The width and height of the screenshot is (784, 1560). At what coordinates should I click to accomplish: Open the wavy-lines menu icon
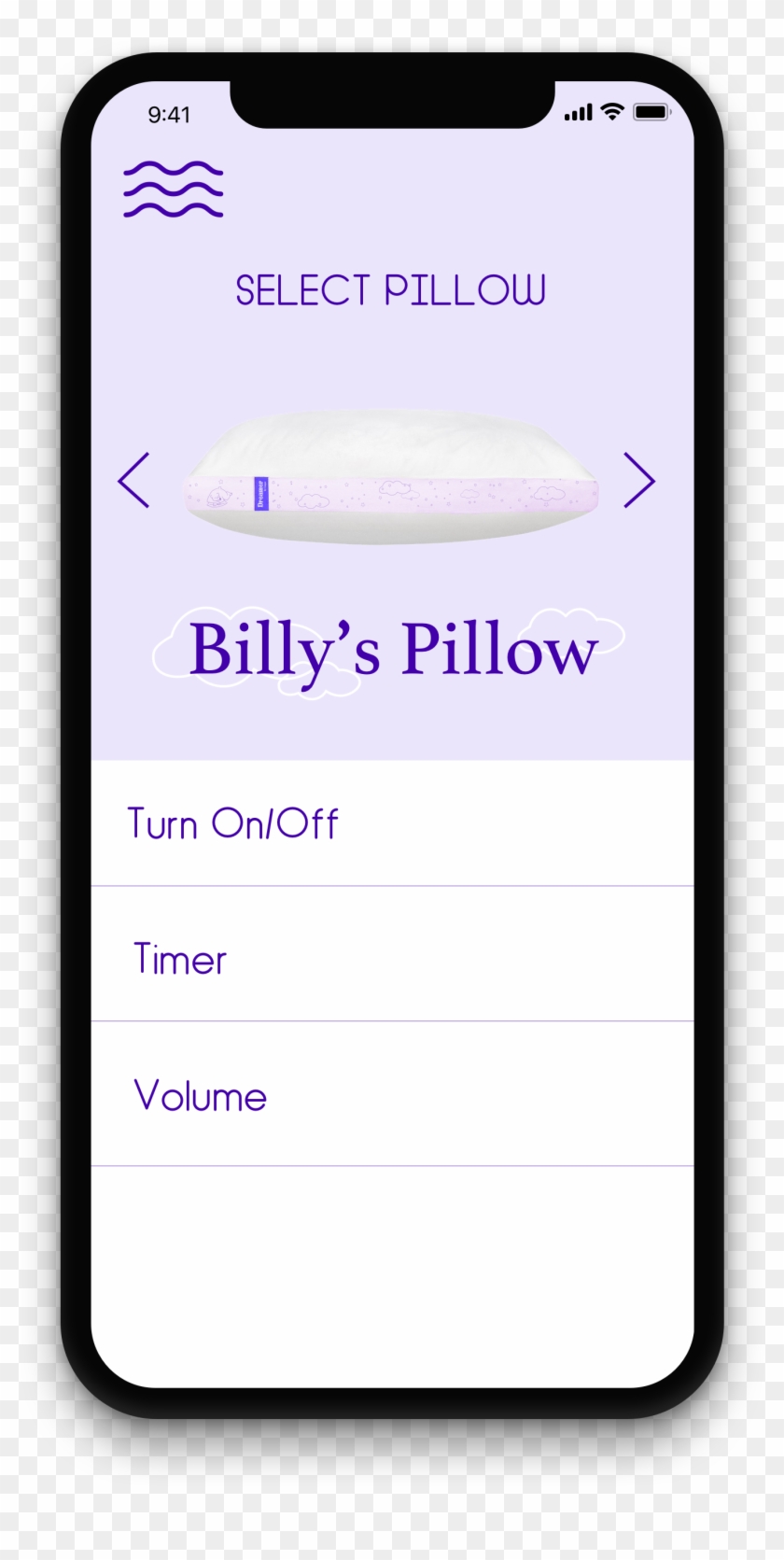(x=173, y=190)
